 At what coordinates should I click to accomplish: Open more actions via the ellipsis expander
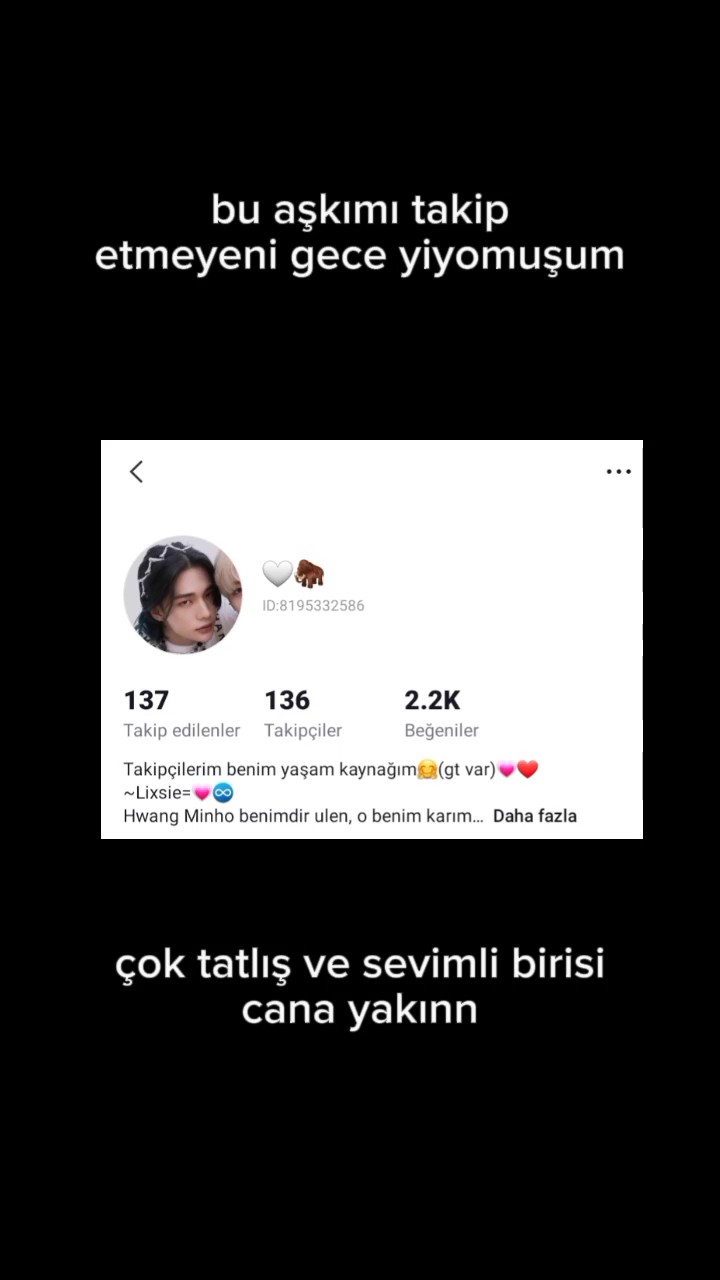click(619, 471)
